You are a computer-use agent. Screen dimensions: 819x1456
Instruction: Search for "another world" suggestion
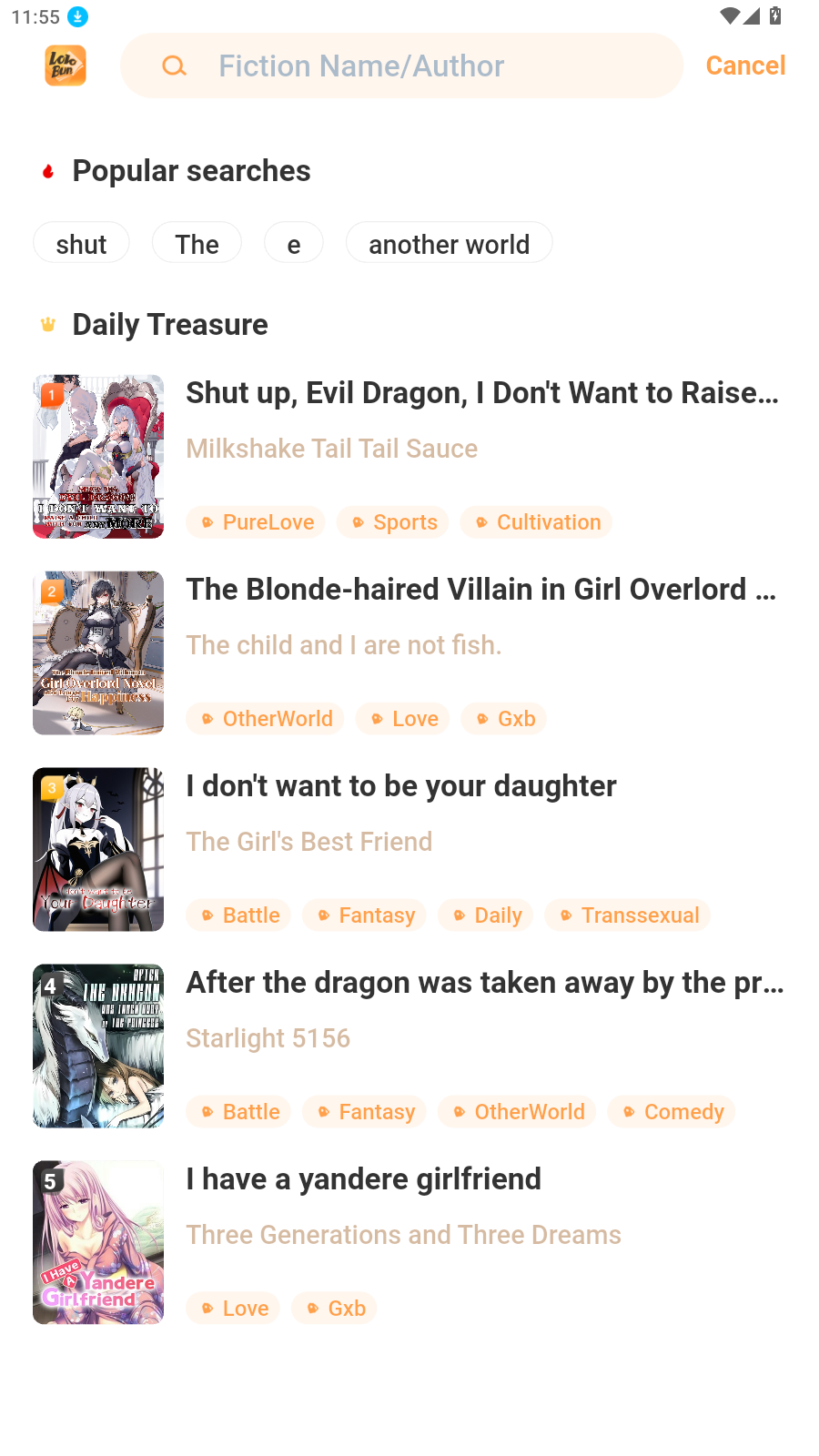449,244
